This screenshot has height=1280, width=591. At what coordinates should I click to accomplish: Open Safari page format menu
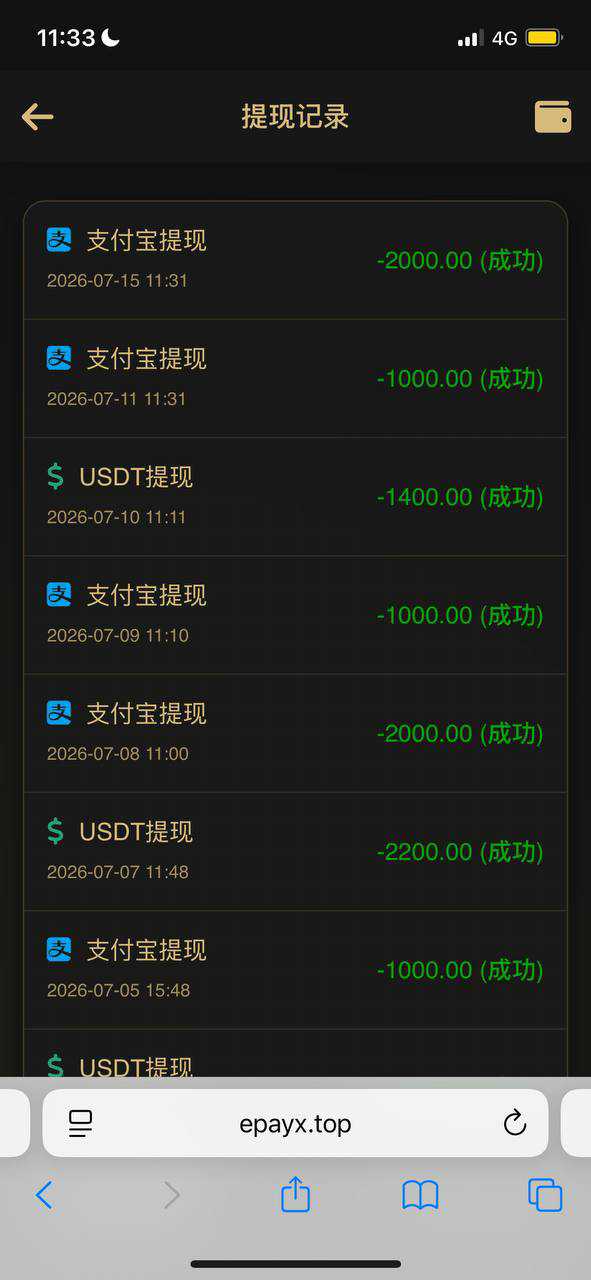click(x=81, y=1124)
